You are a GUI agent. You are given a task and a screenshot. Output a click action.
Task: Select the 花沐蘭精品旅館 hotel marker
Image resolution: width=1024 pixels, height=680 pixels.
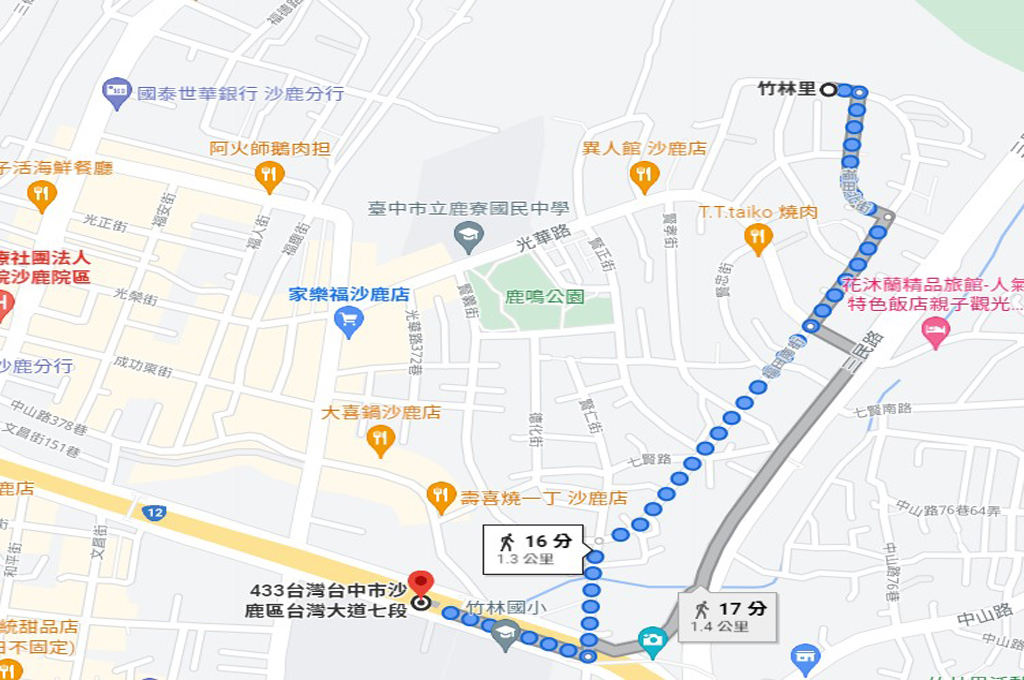[x=935, y=331]
